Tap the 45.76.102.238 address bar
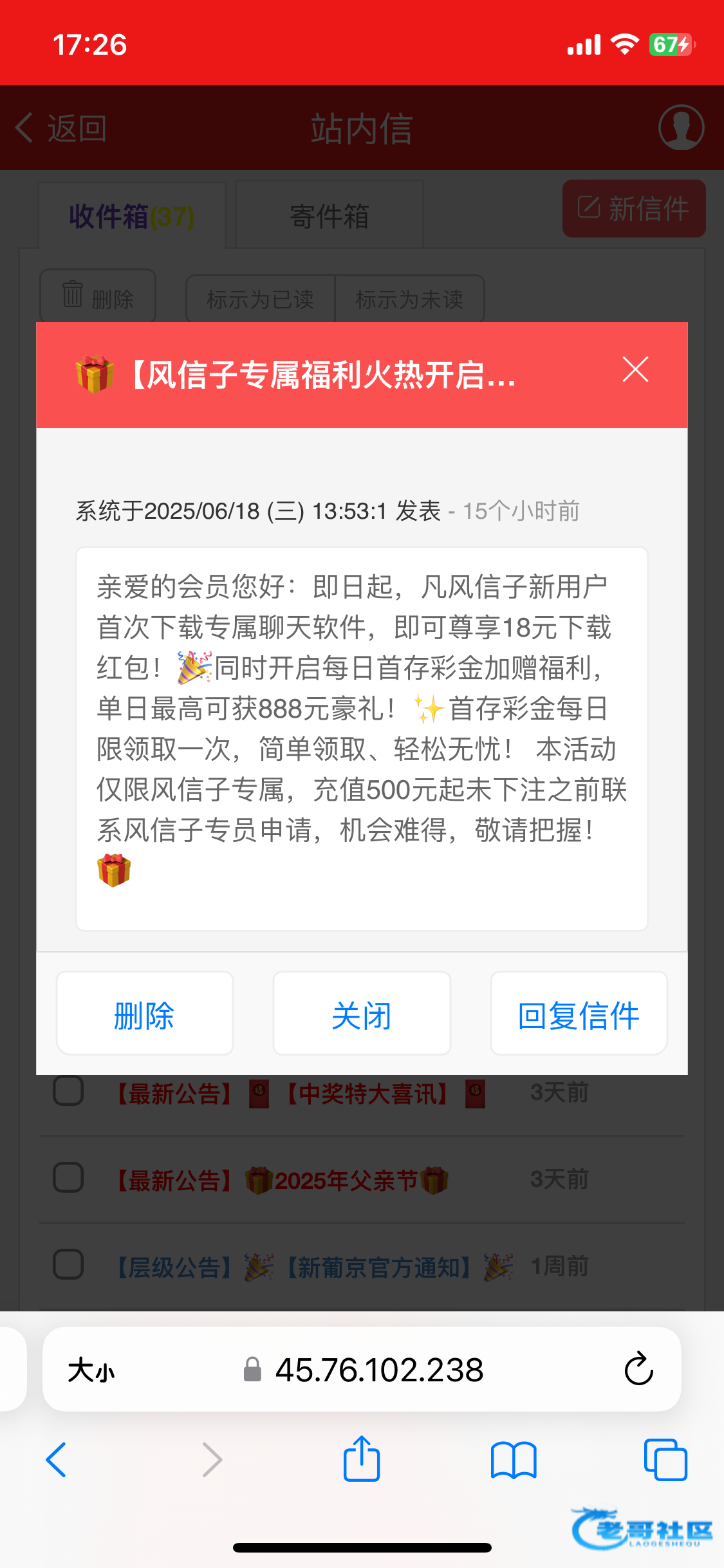724x1568 pixels. pos(378,1369)
